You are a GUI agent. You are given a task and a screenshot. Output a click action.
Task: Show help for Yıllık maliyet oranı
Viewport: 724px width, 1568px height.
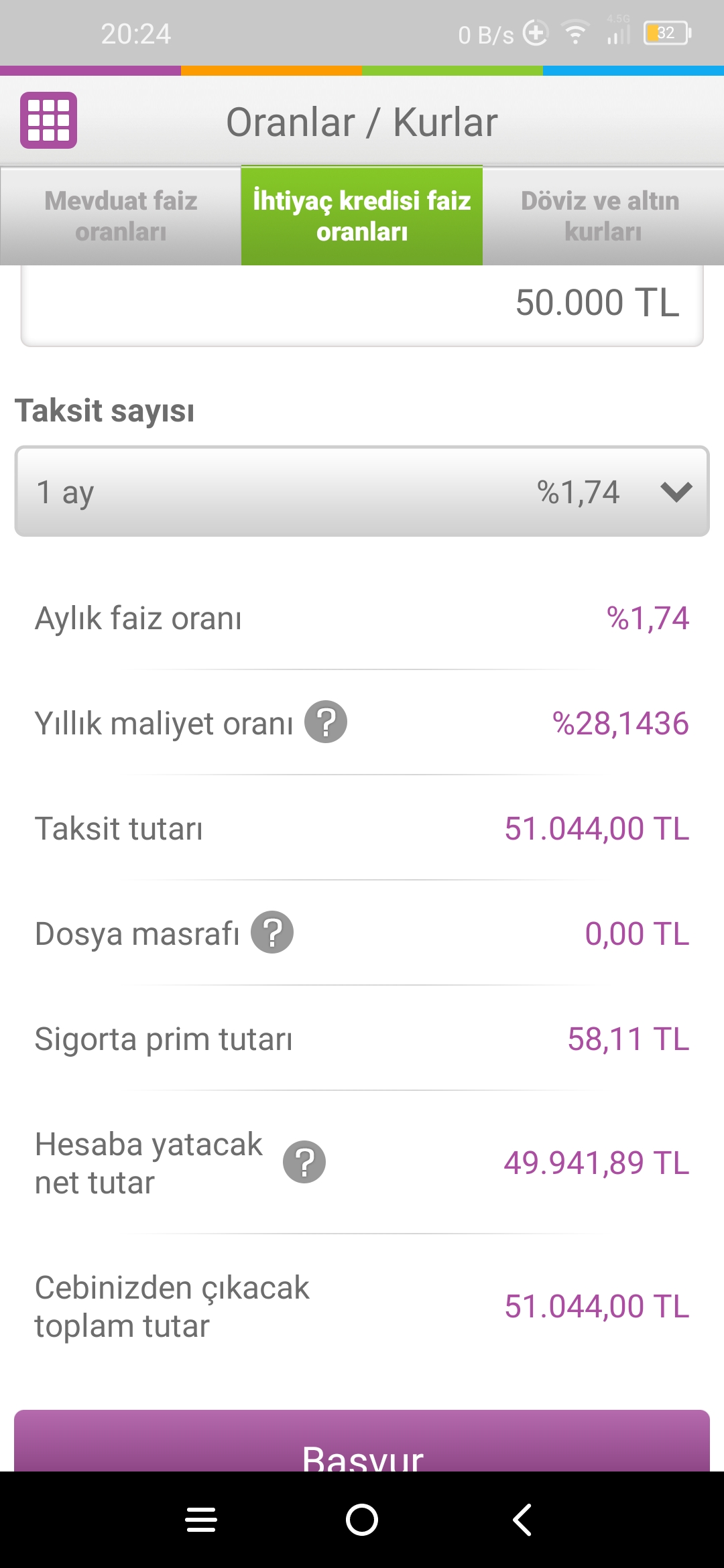pyautogui.click(x=326, y=722)
